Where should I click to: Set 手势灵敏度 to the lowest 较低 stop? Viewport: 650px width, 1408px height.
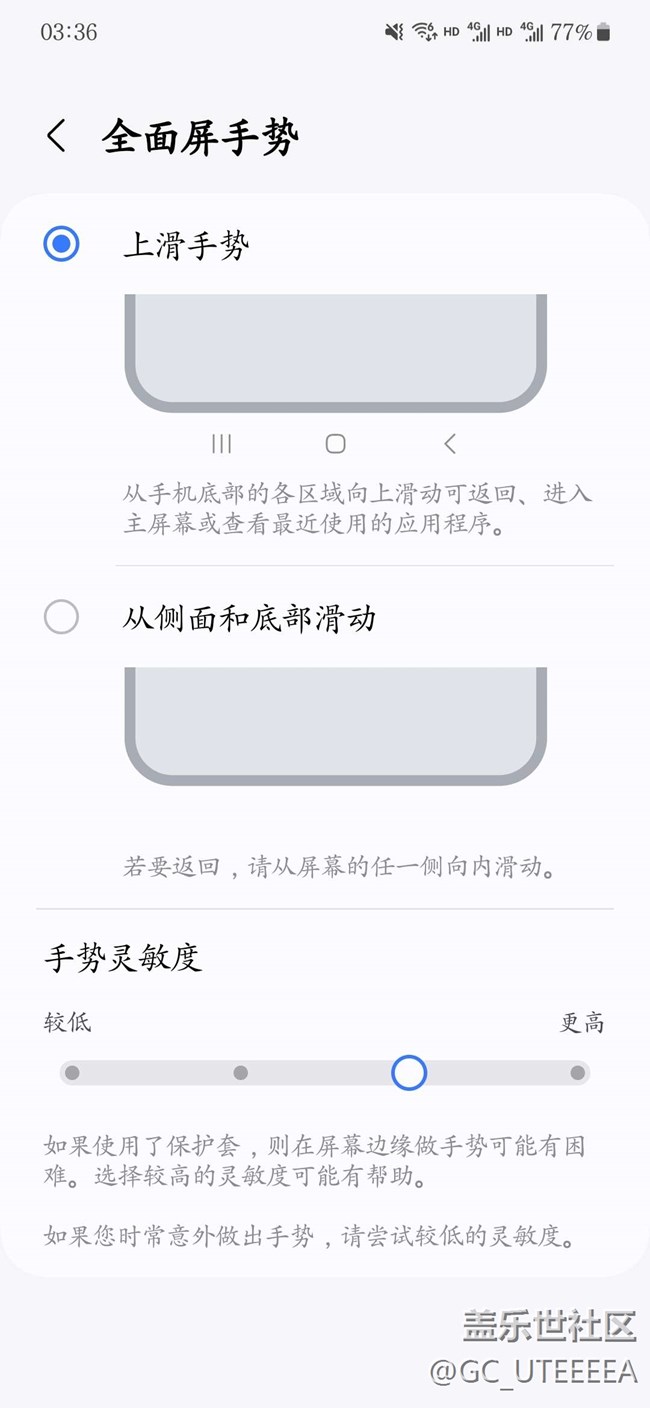pos(72,1073)
